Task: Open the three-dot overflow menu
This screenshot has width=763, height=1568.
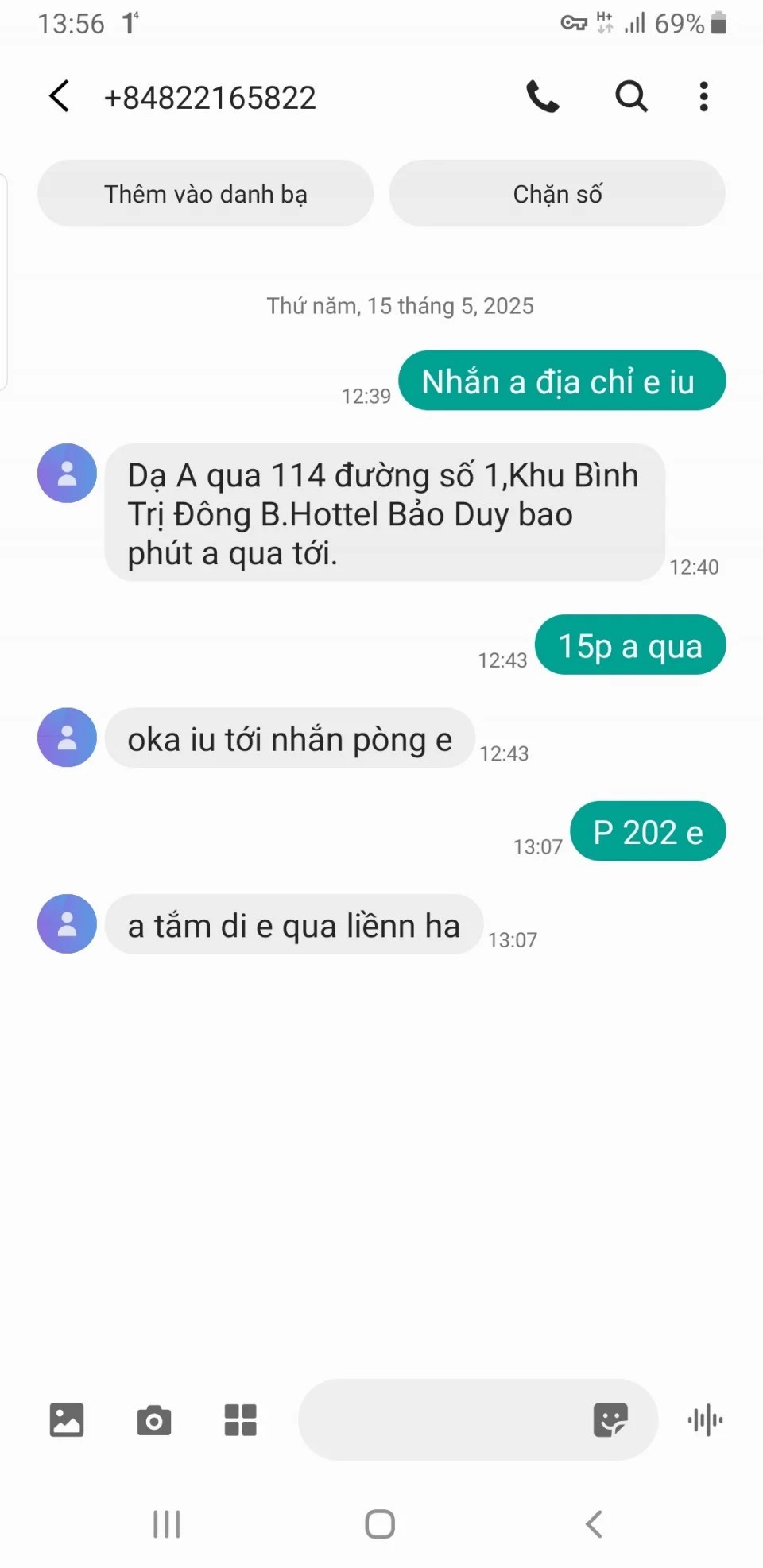Action: pos(703,97)
